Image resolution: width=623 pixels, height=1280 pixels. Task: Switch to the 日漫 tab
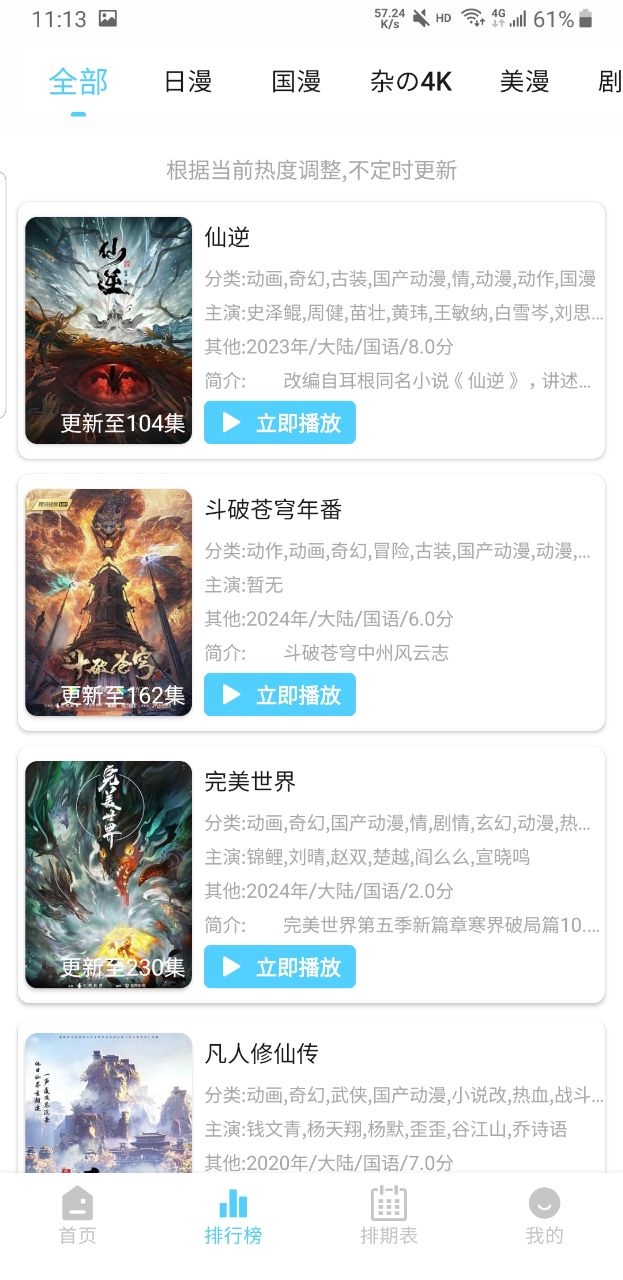point(188,82)
